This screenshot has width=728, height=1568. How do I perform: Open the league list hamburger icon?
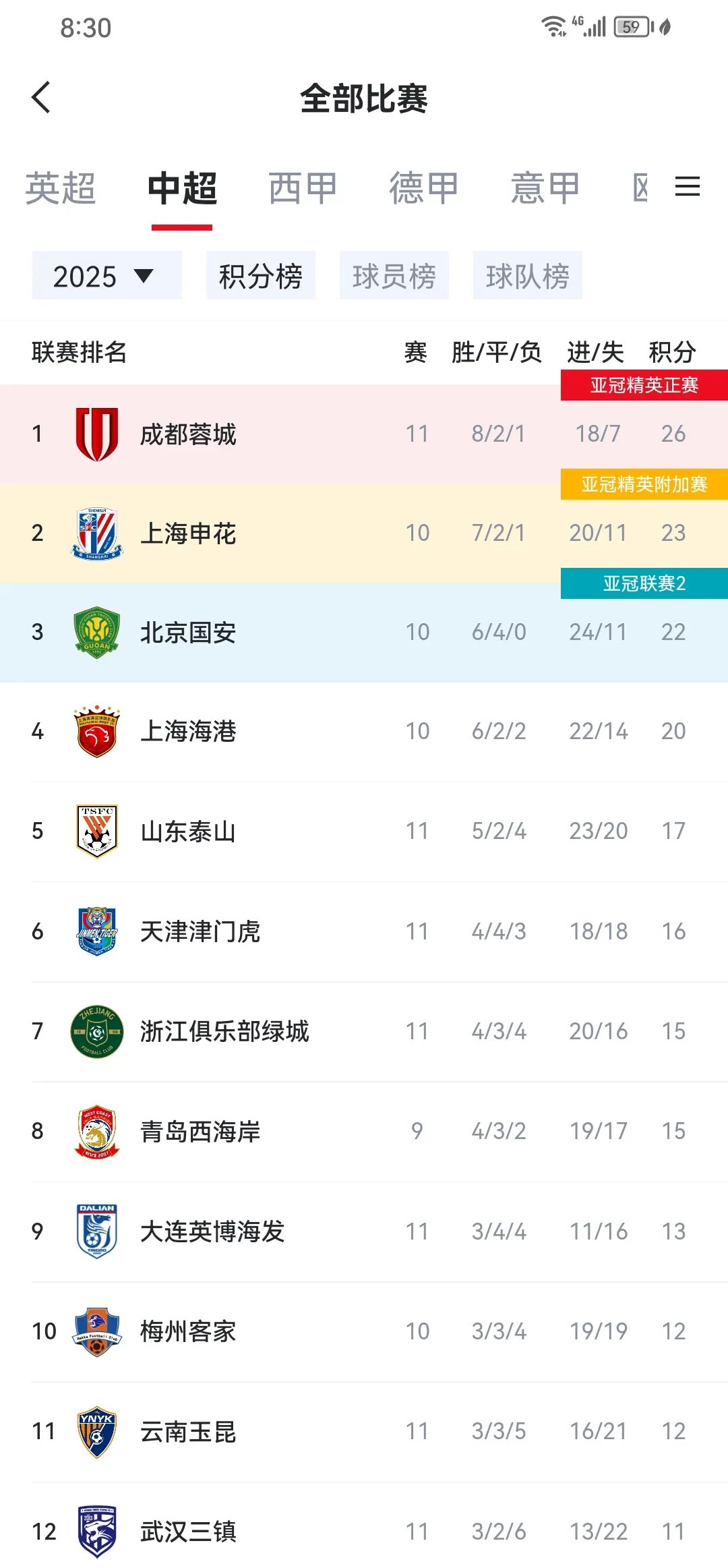pyautogui.click(x=688, y=187)
